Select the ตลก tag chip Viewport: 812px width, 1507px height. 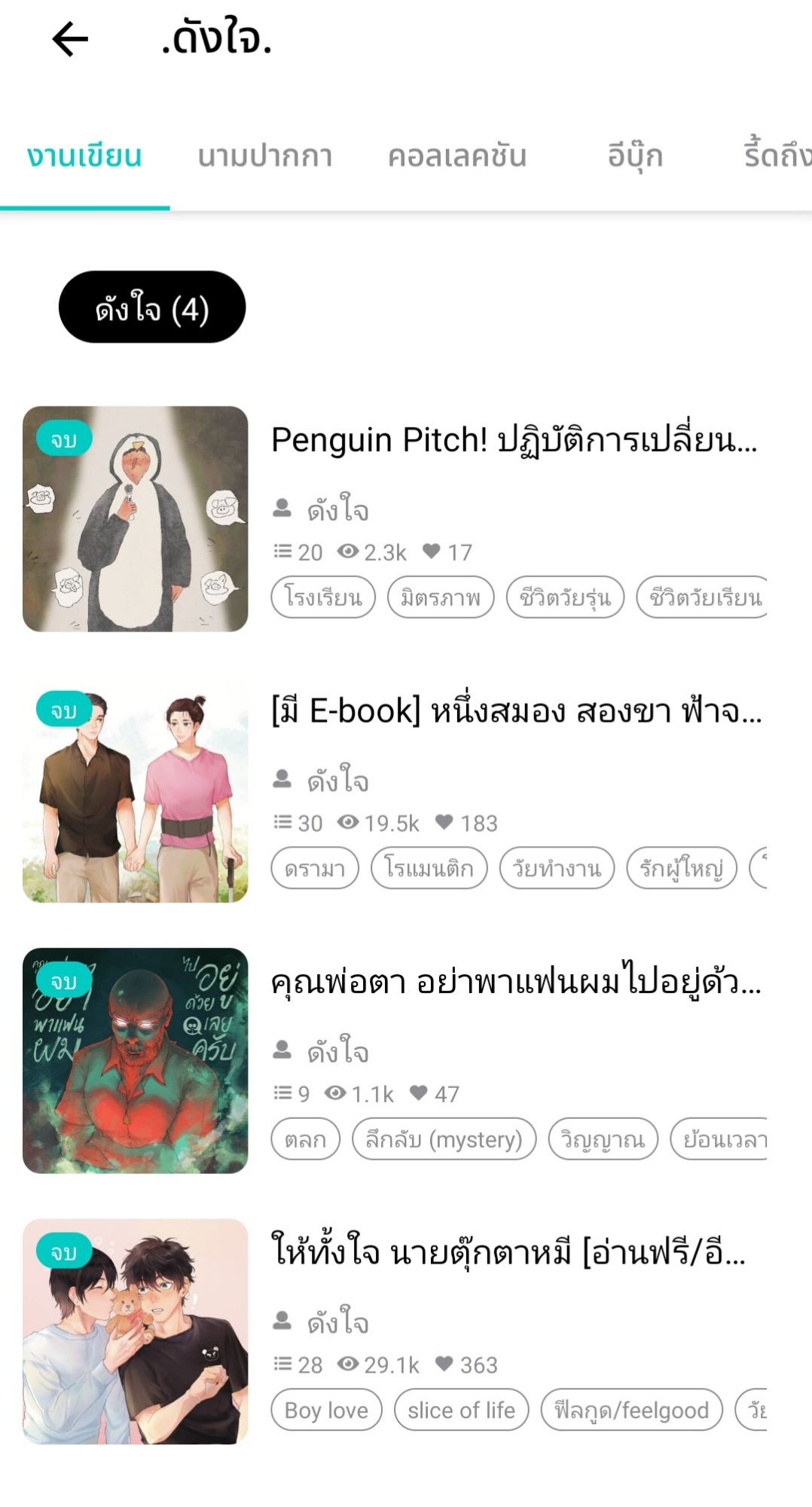pos(305,1139)
